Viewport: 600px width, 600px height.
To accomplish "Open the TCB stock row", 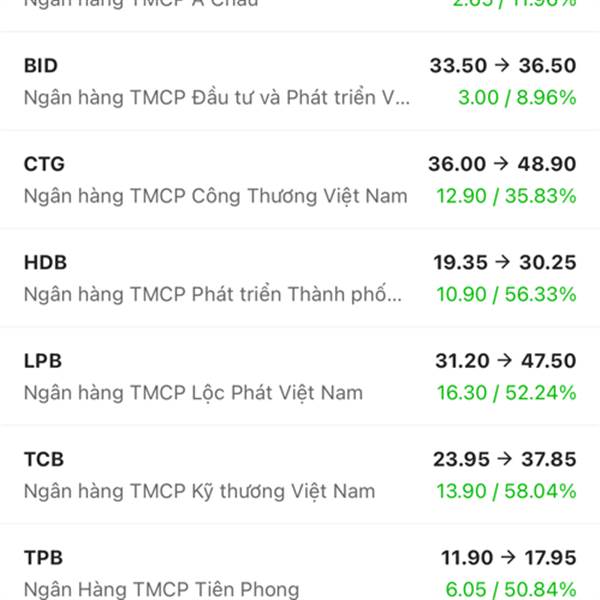I will (300, 473).
